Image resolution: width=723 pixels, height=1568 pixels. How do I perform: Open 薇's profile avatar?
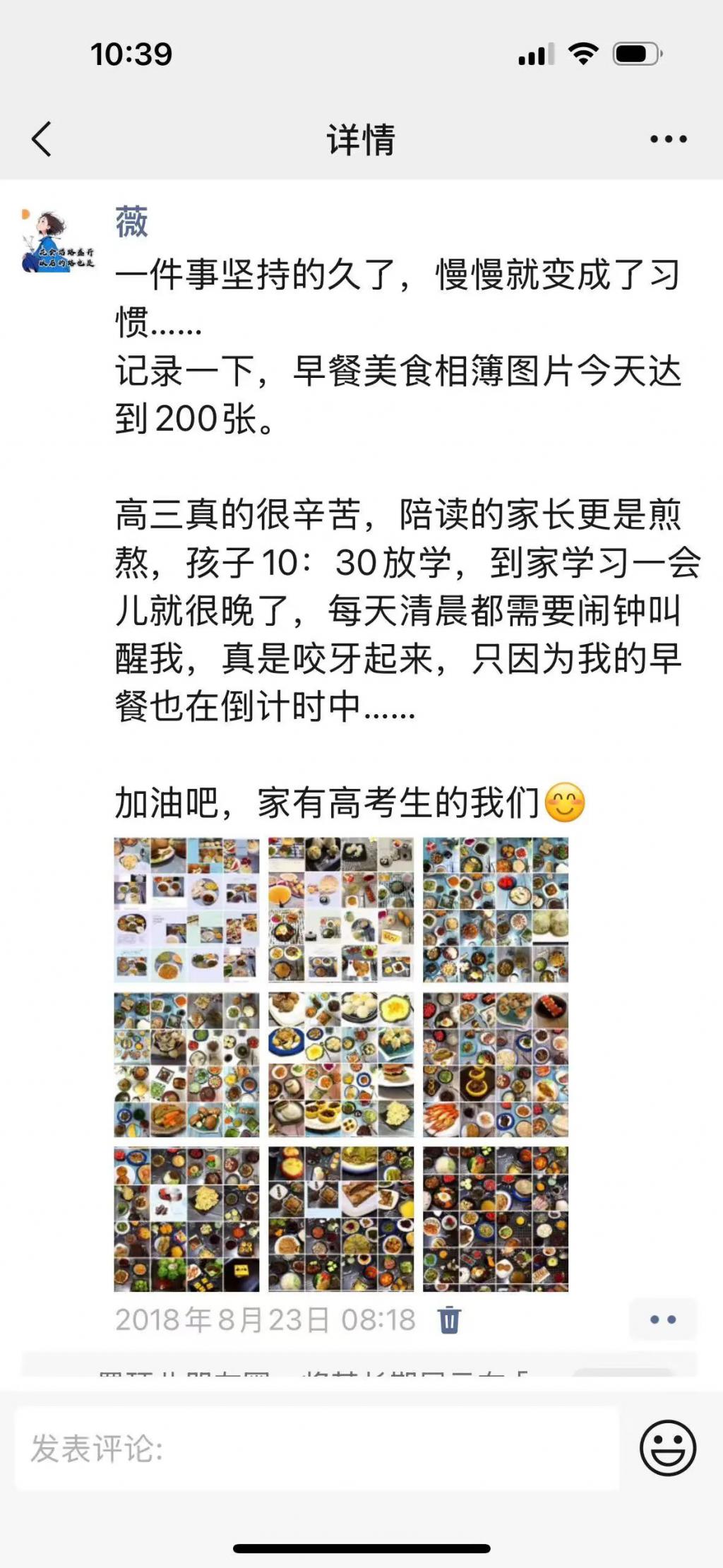click(x=58, y=241)
